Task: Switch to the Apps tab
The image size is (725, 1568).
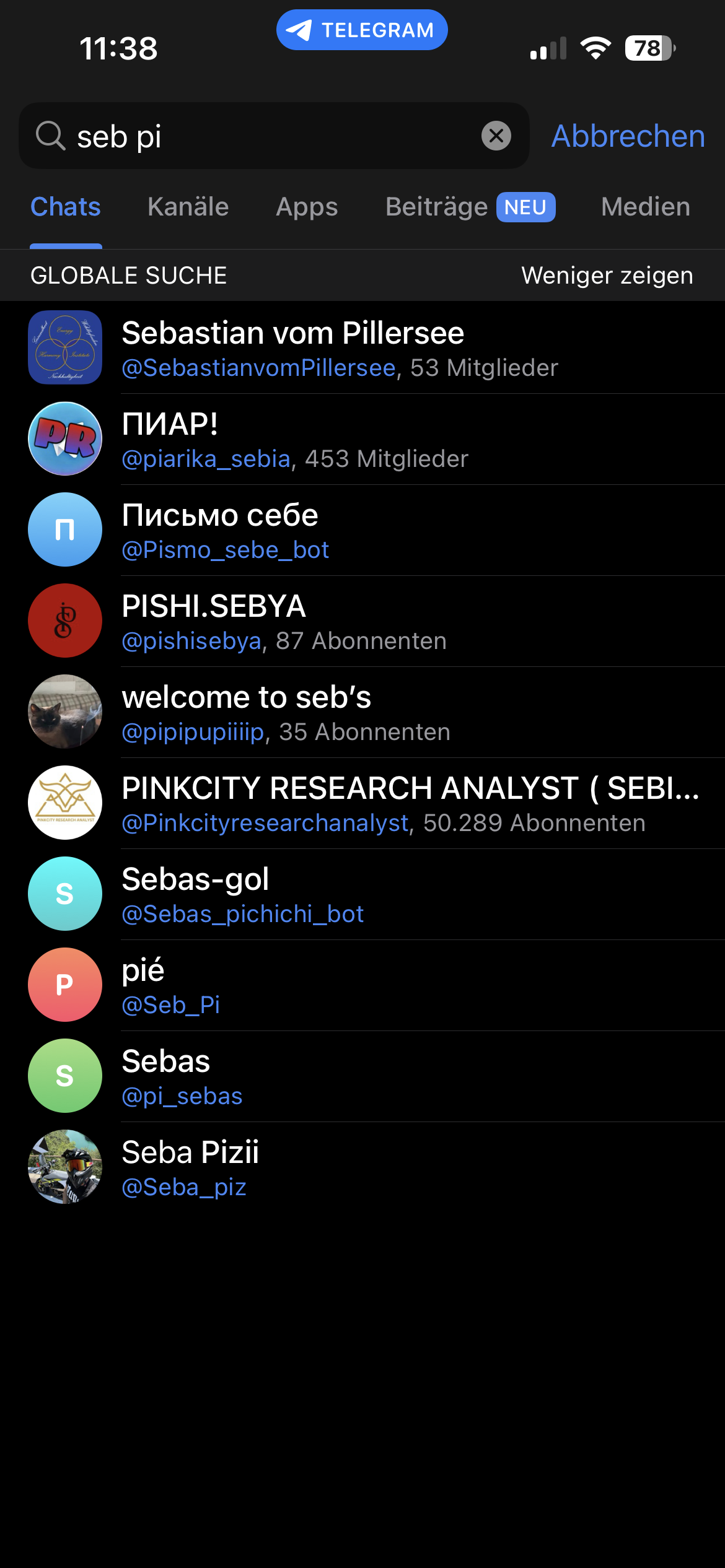Action: [x=307, y=207]
